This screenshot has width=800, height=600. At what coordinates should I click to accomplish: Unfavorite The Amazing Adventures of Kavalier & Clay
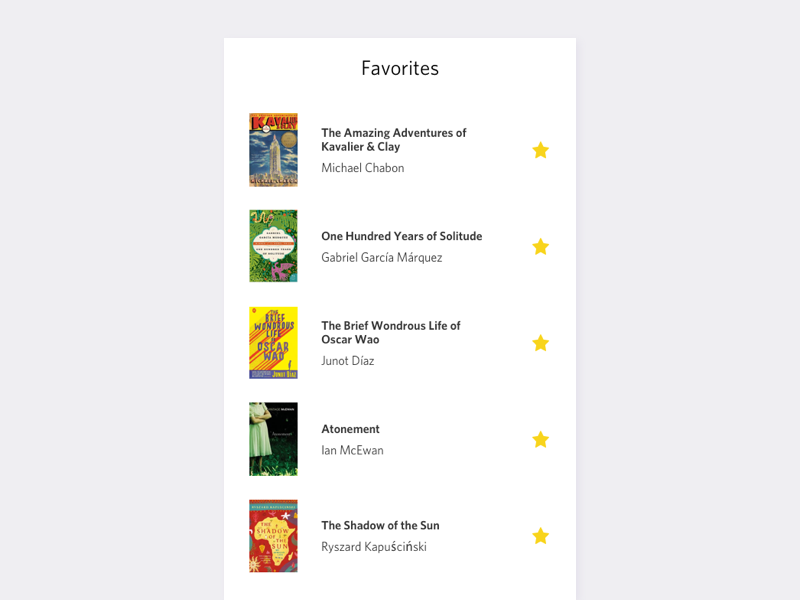coord(540,150)
